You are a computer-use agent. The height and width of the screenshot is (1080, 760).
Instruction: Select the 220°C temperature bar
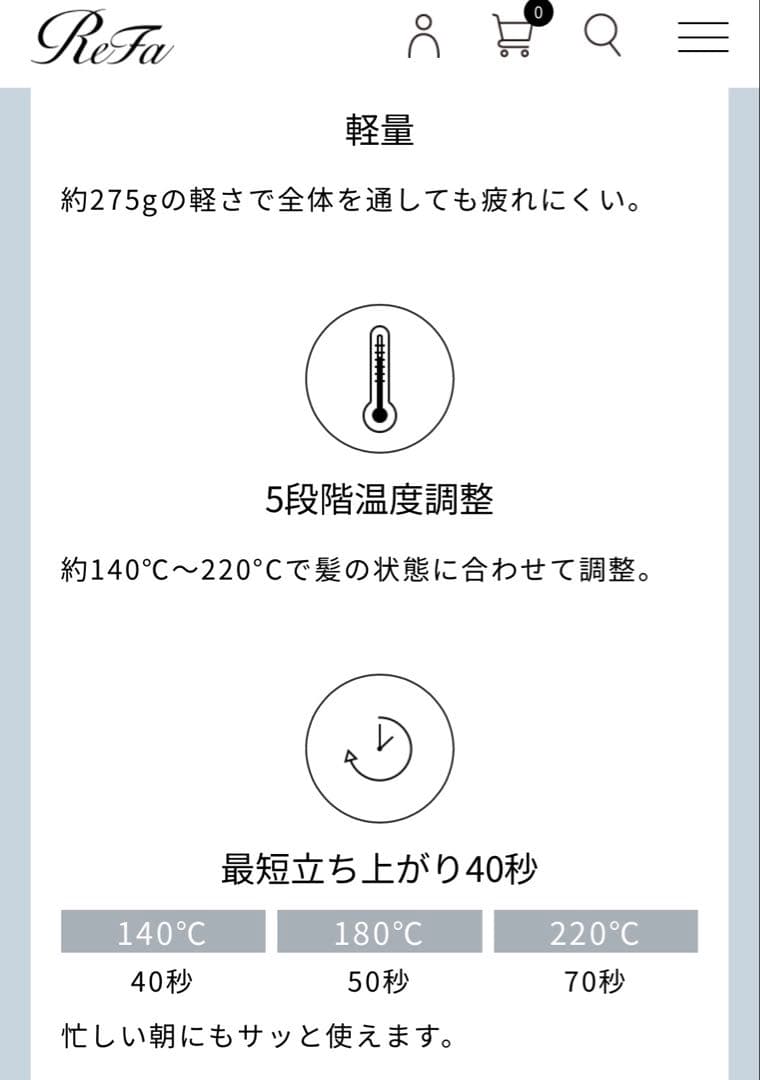tap(594, 934)
